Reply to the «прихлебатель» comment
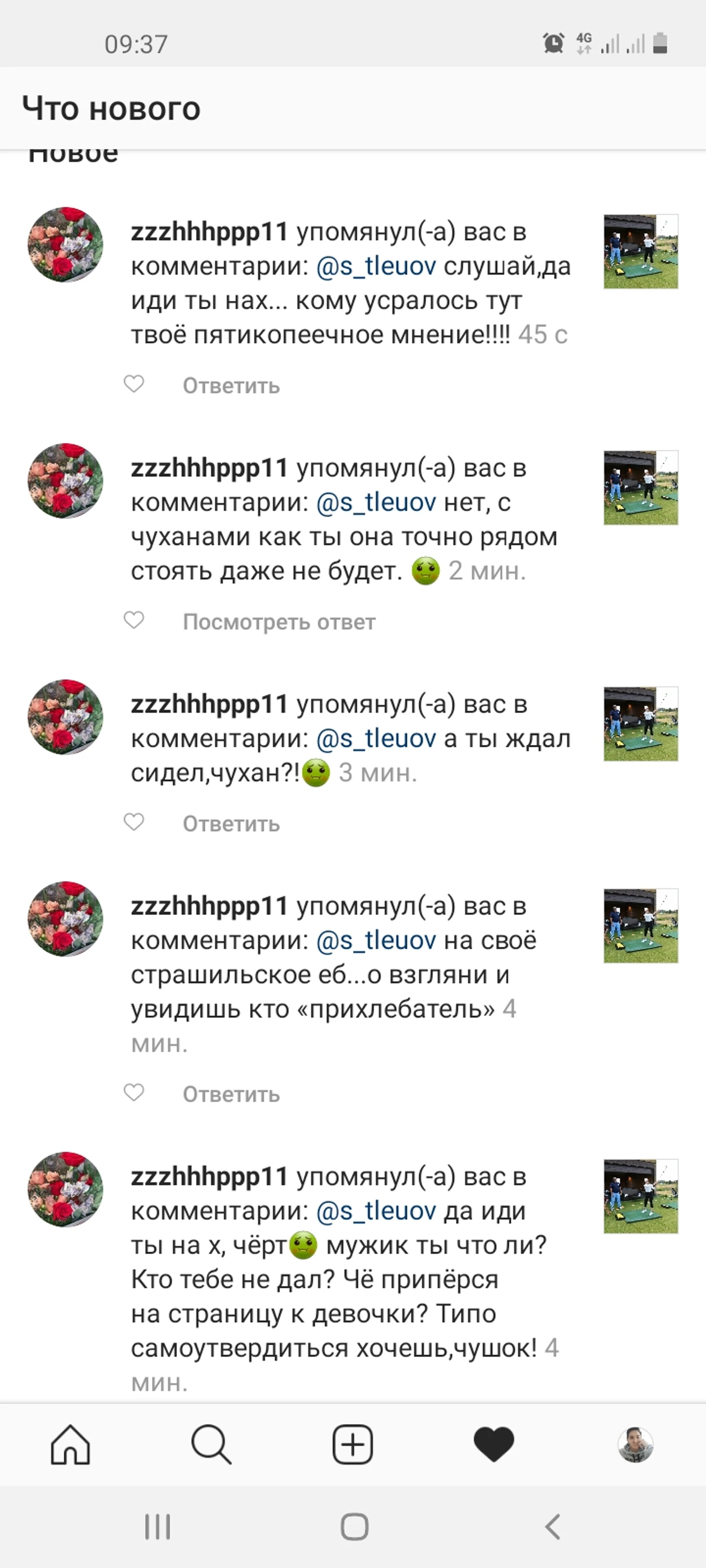This screenshot has width=706, height=1568. 231,1094
